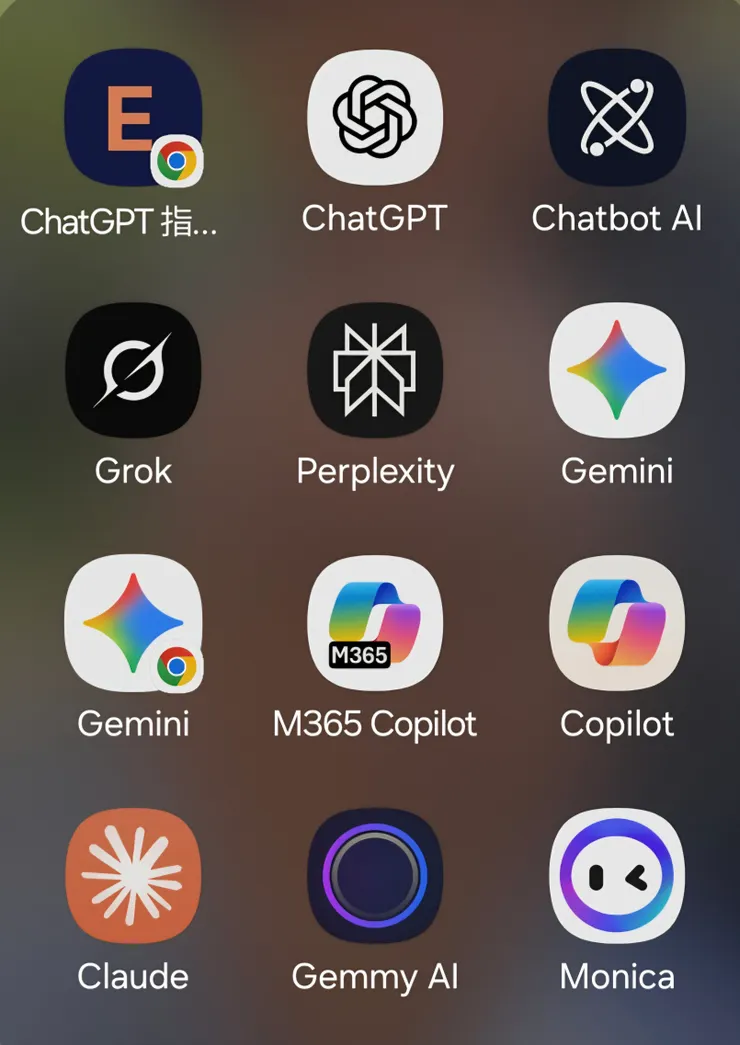
Task: Launch the Monica app
Action: point(617,876)
